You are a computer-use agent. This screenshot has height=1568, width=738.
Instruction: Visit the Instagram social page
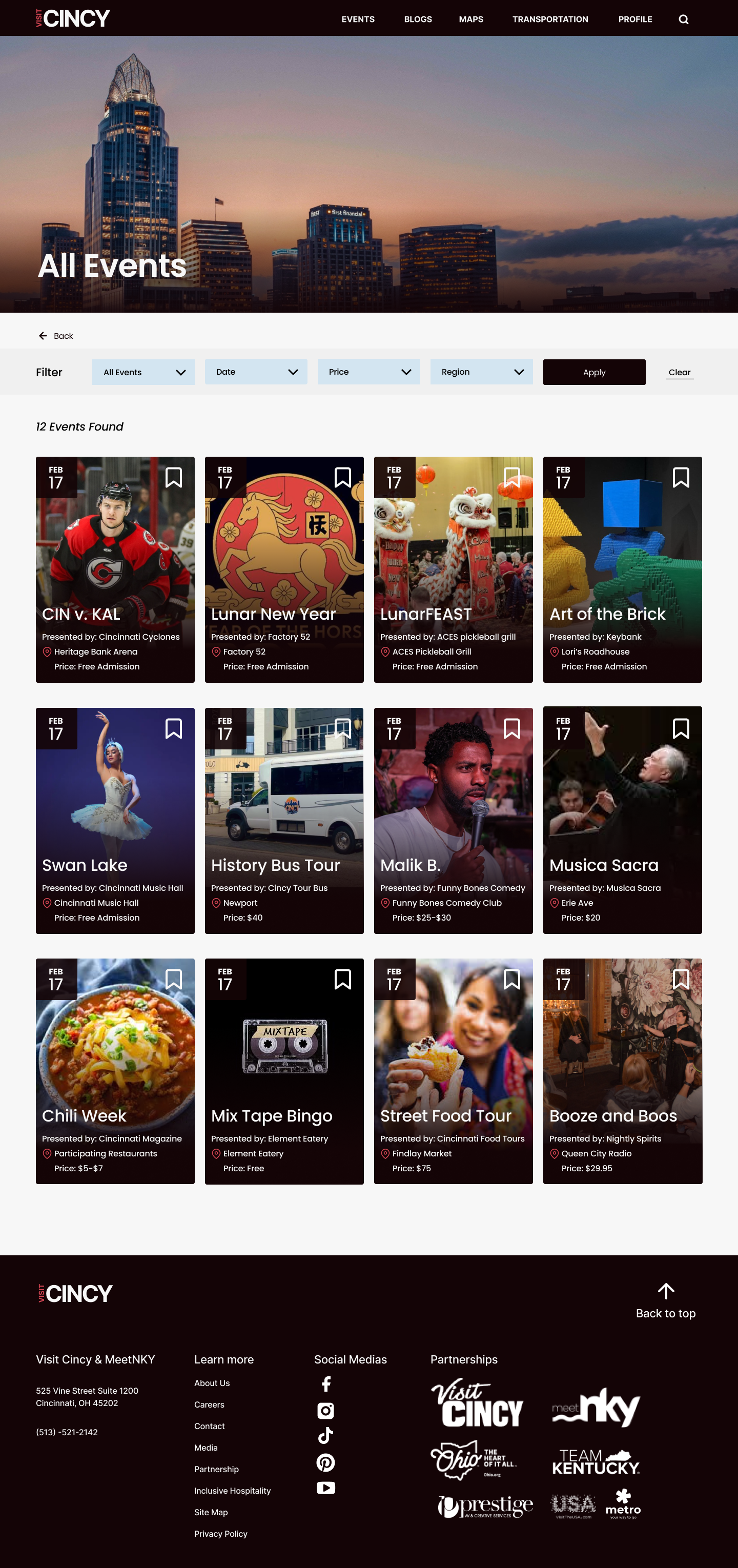click(325, 1410)
